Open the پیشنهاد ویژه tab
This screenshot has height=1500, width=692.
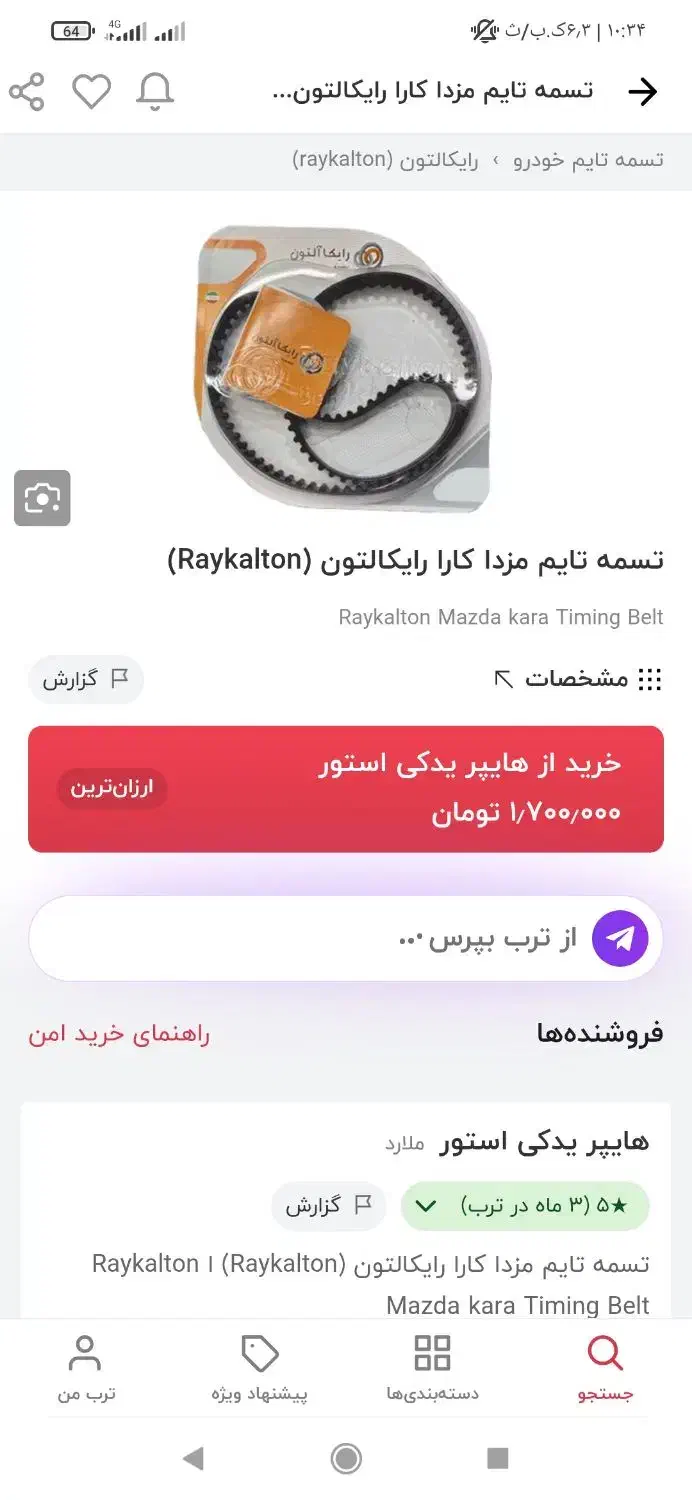[x=260, y=1368]
